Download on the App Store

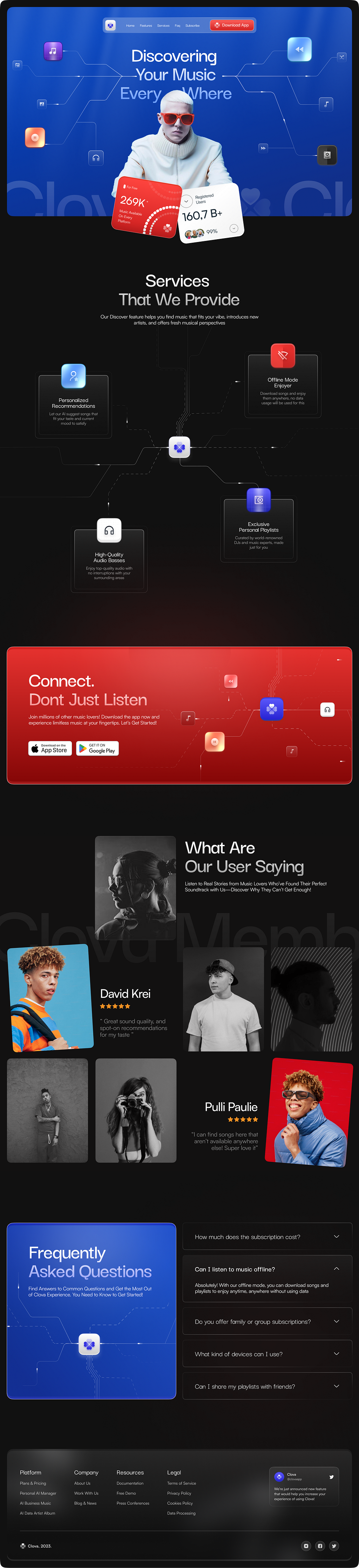[50, 748]
